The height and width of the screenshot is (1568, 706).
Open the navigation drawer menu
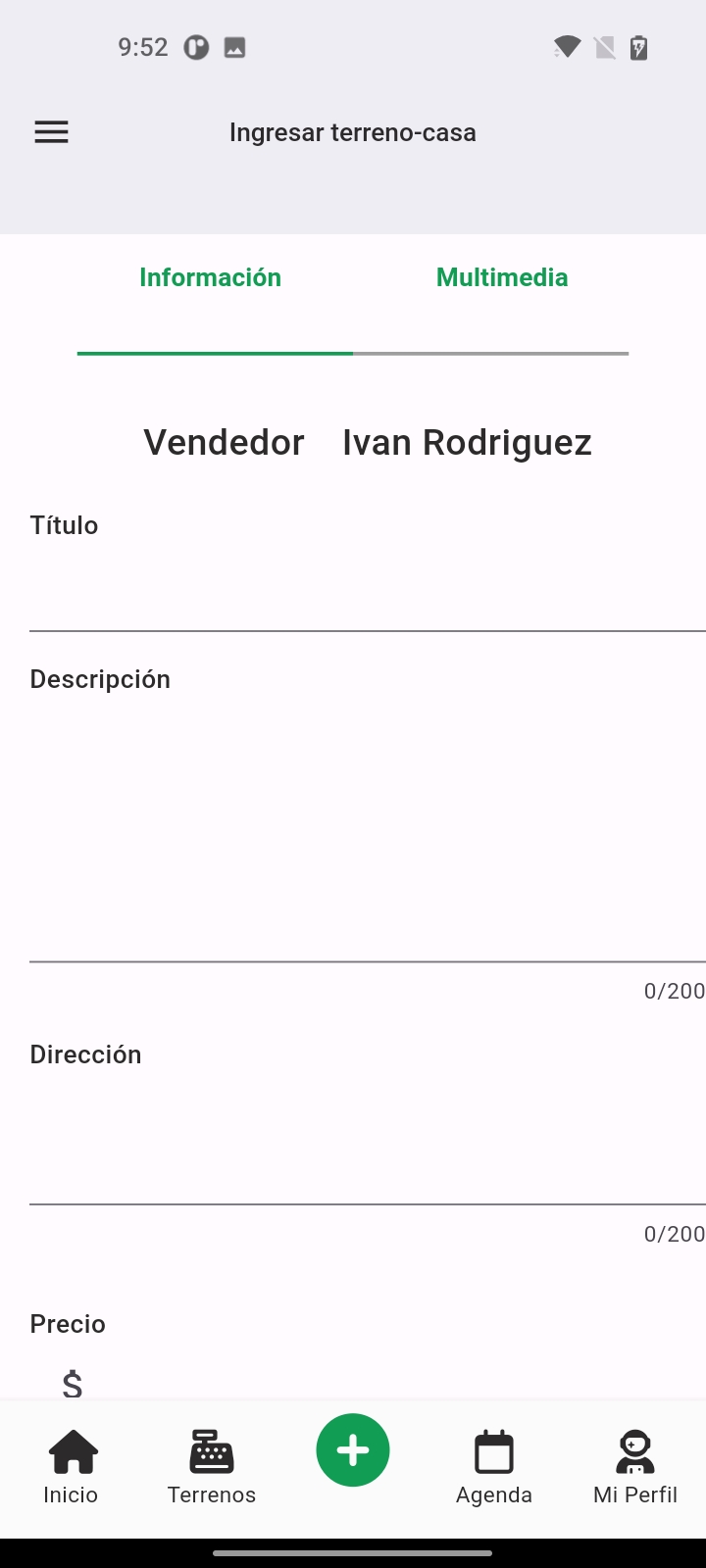[51, 131]
